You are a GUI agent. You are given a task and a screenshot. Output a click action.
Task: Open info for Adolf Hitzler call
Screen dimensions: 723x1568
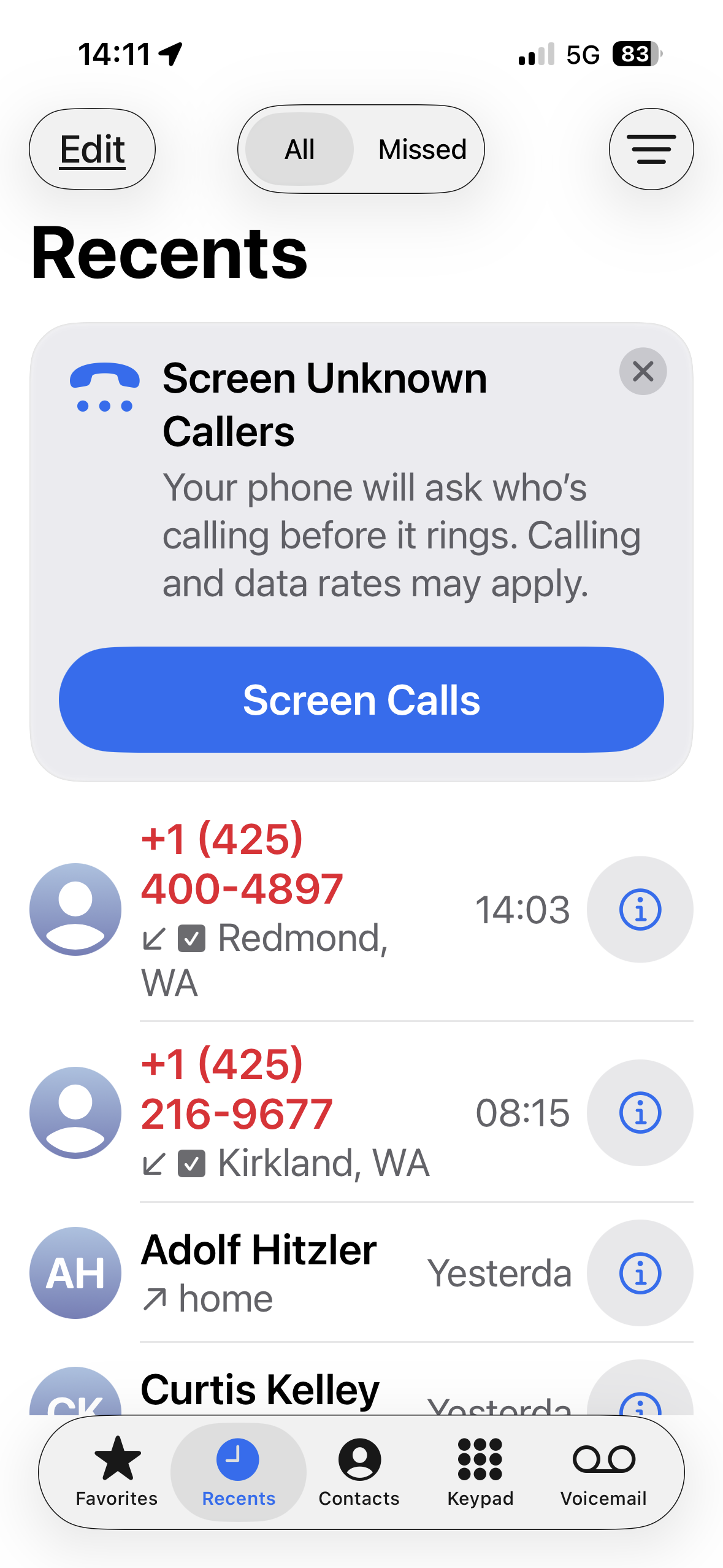point(640,1272)
